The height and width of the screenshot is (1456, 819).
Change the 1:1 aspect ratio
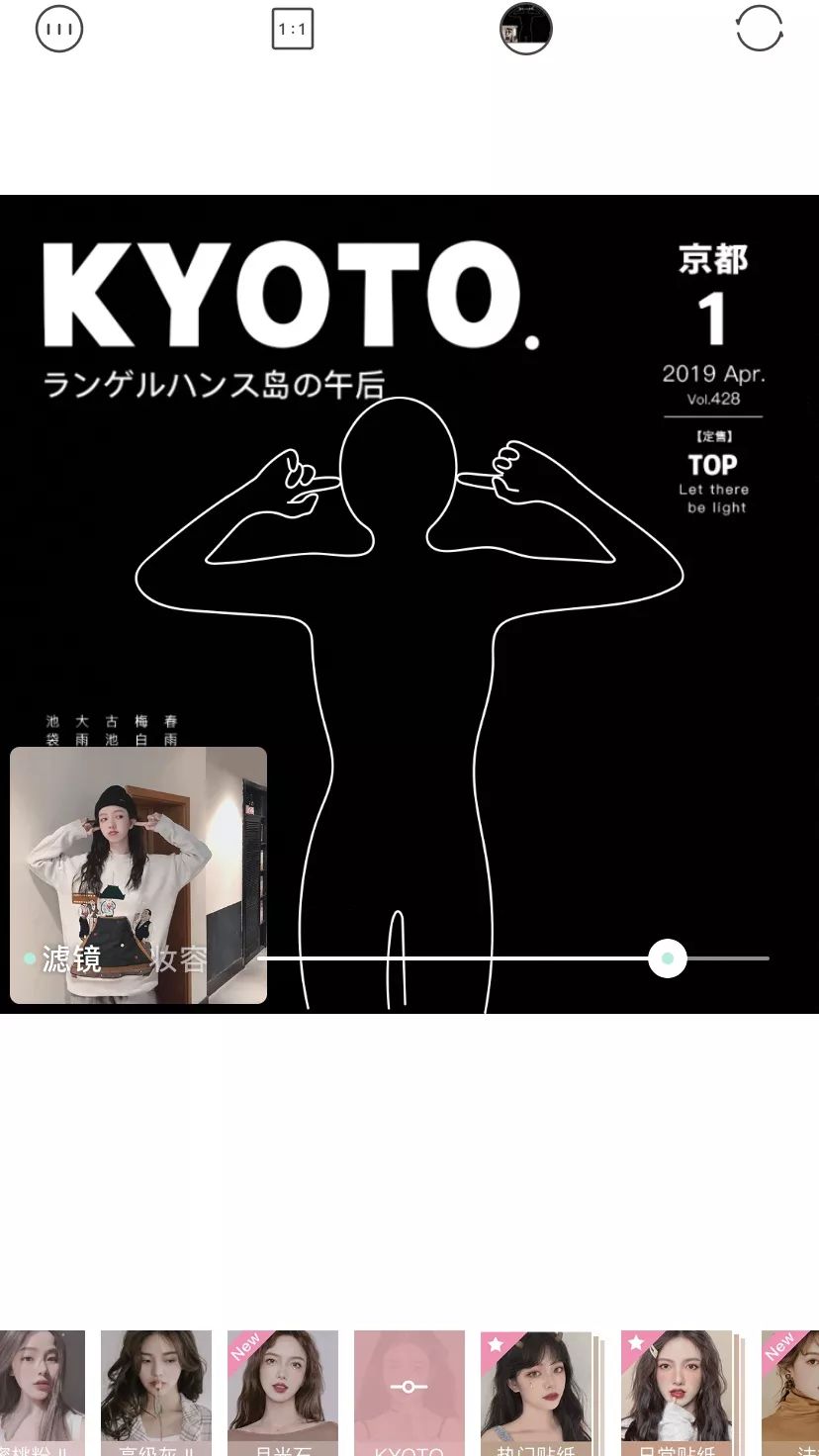pos(293,29)
